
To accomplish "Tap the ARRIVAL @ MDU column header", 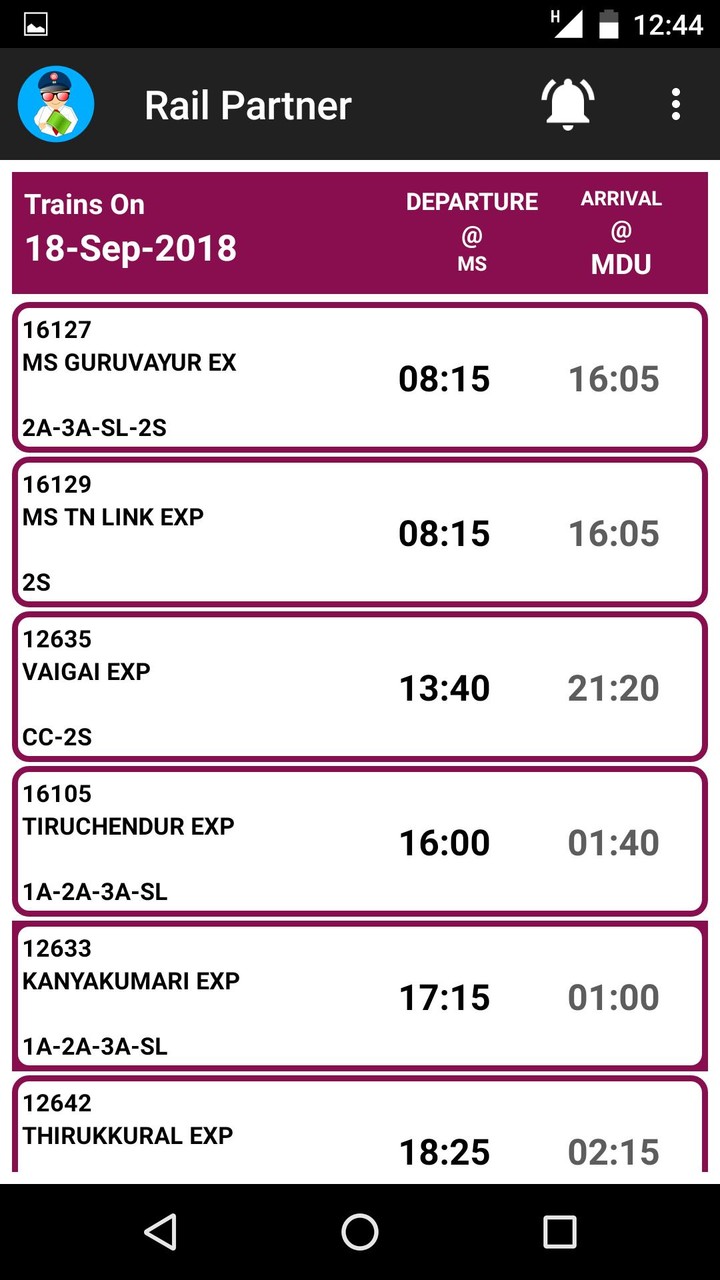I will (621, 230).
